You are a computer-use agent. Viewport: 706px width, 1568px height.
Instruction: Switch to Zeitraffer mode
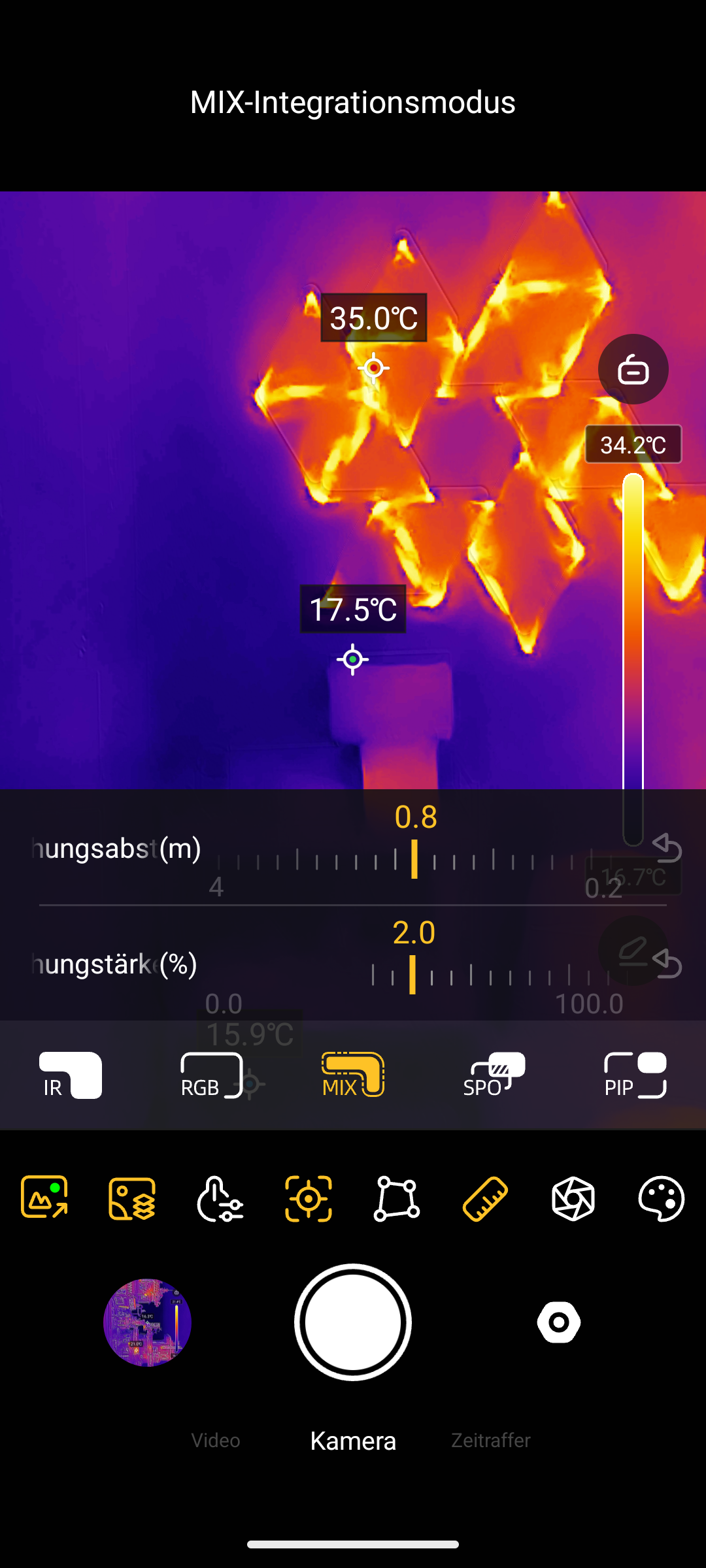click(490, 1441)
